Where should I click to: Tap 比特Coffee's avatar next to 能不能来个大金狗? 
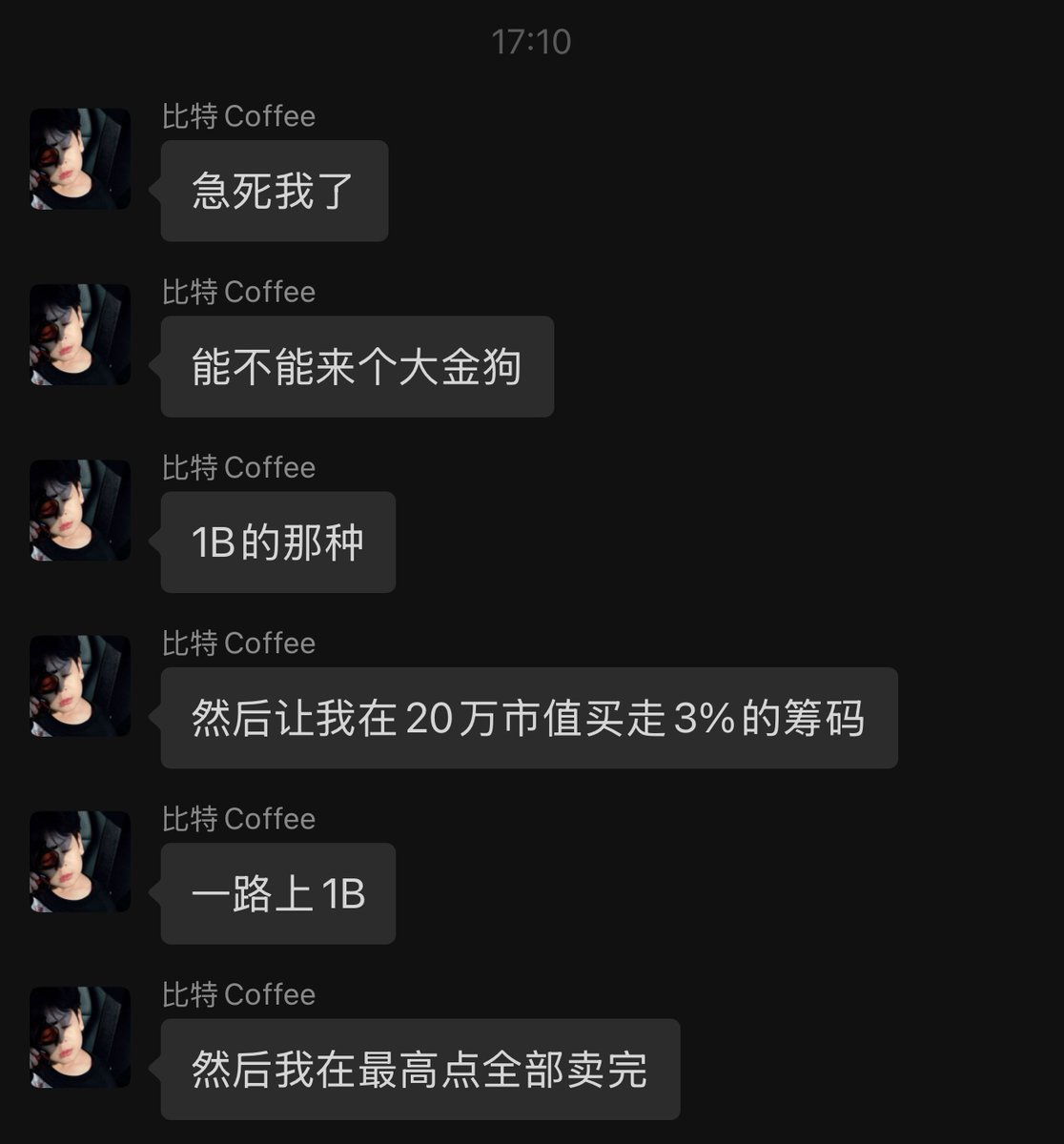(80, 335)
